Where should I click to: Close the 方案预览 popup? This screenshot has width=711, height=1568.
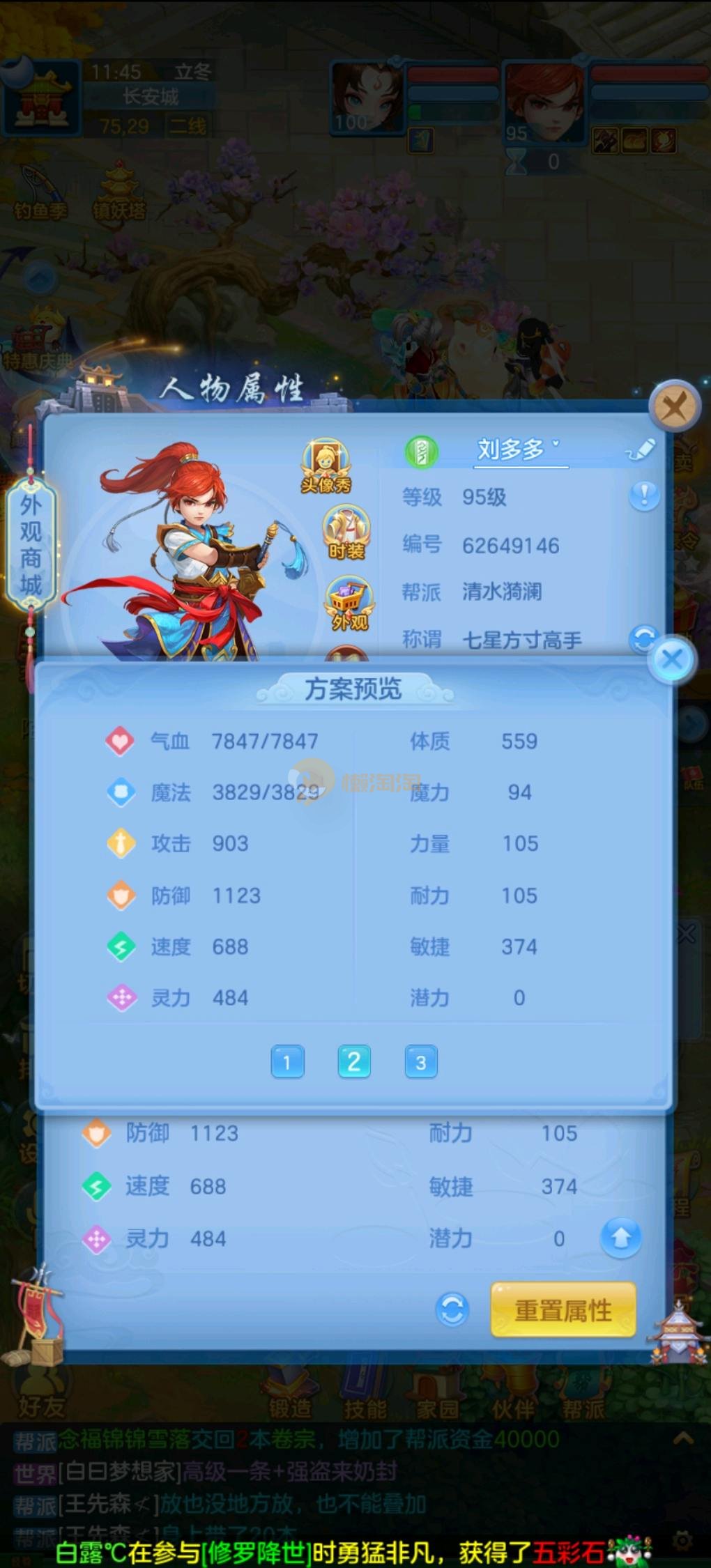point(671,659)
